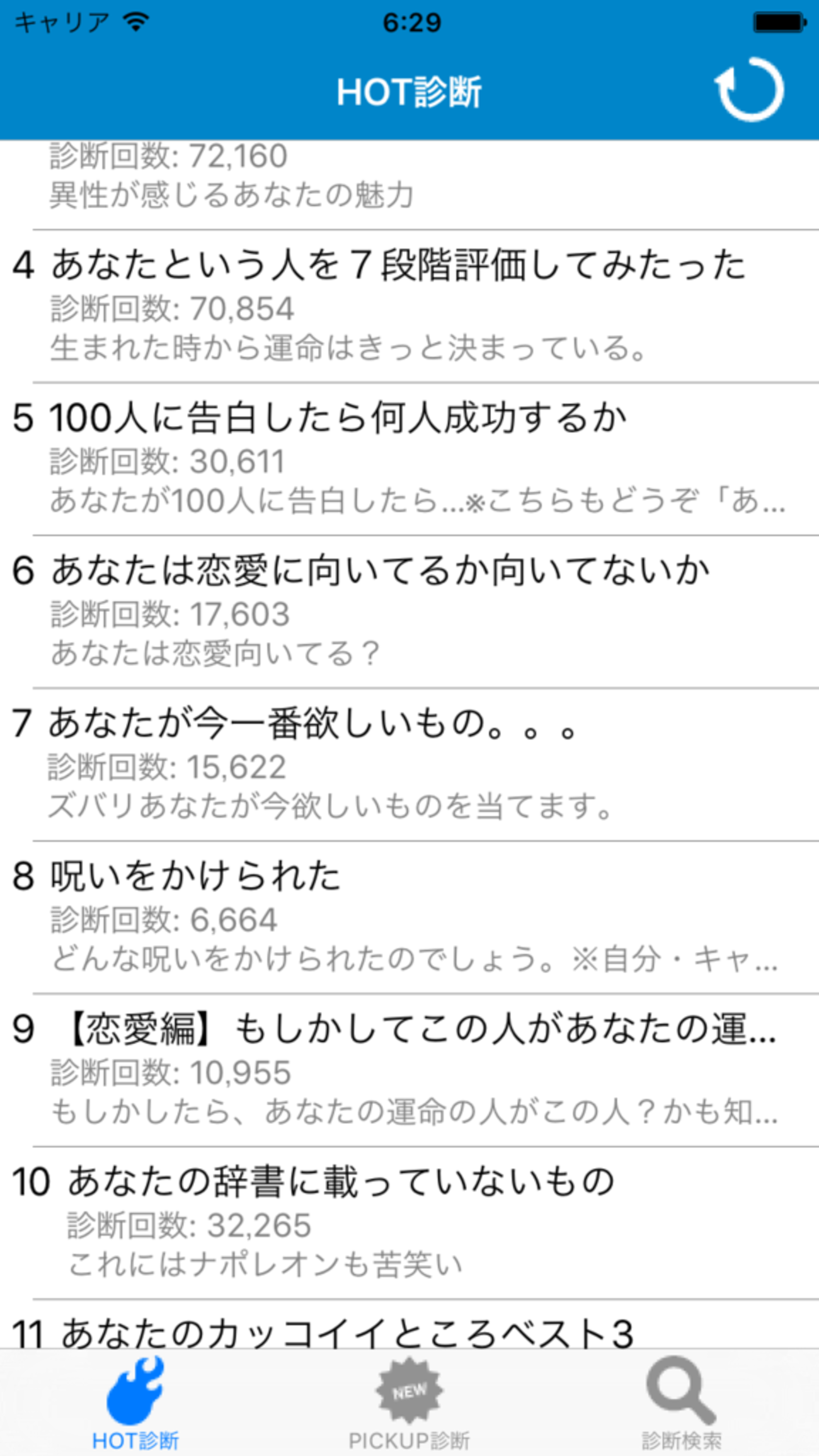Screen dimensions: 819x1456
Task: Open item 5 100人に告白したら何人成功するか
Action: (409, 459)
